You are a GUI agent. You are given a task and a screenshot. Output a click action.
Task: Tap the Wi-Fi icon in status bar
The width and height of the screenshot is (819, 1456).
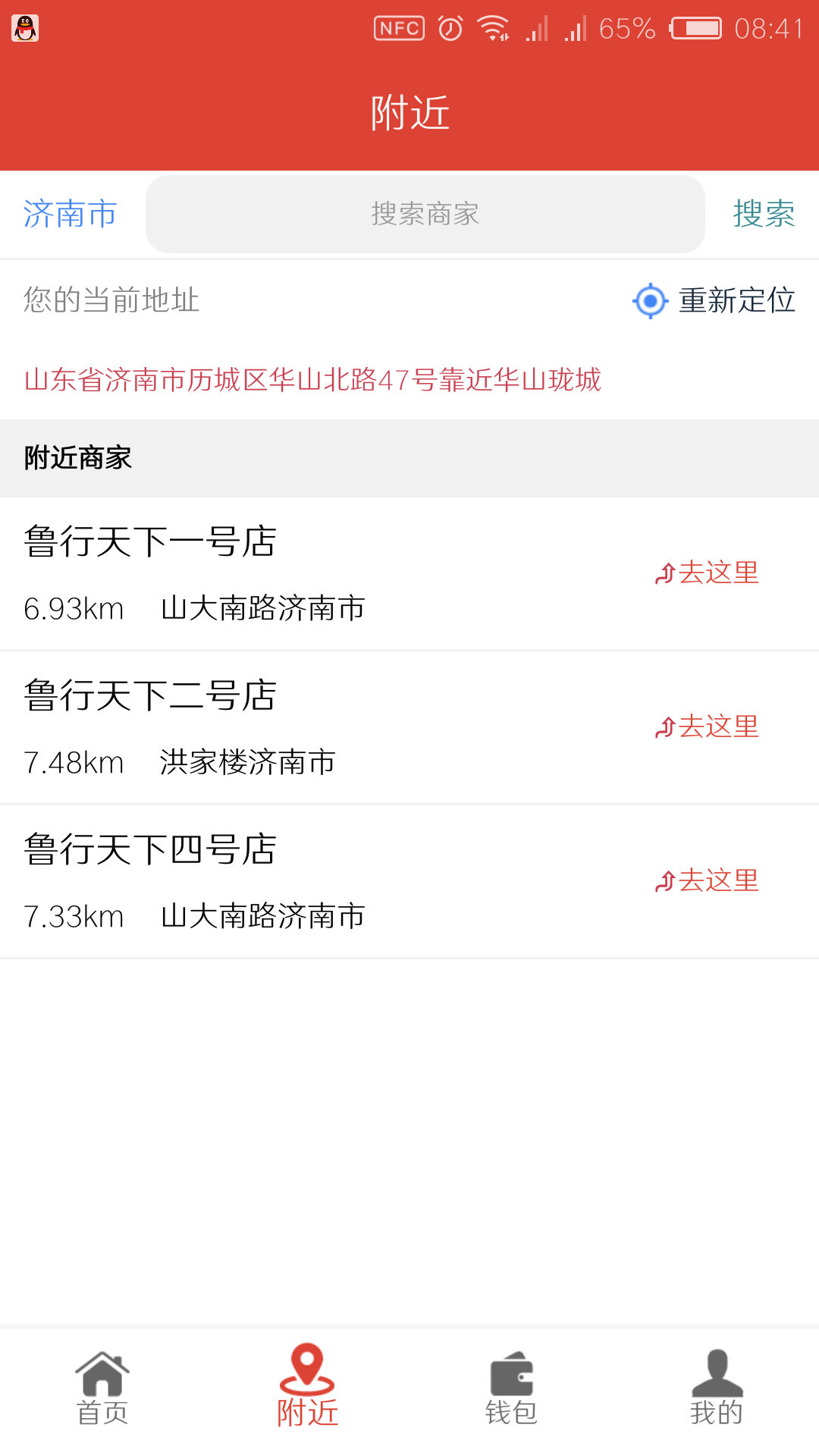click(x=491, y=27)
